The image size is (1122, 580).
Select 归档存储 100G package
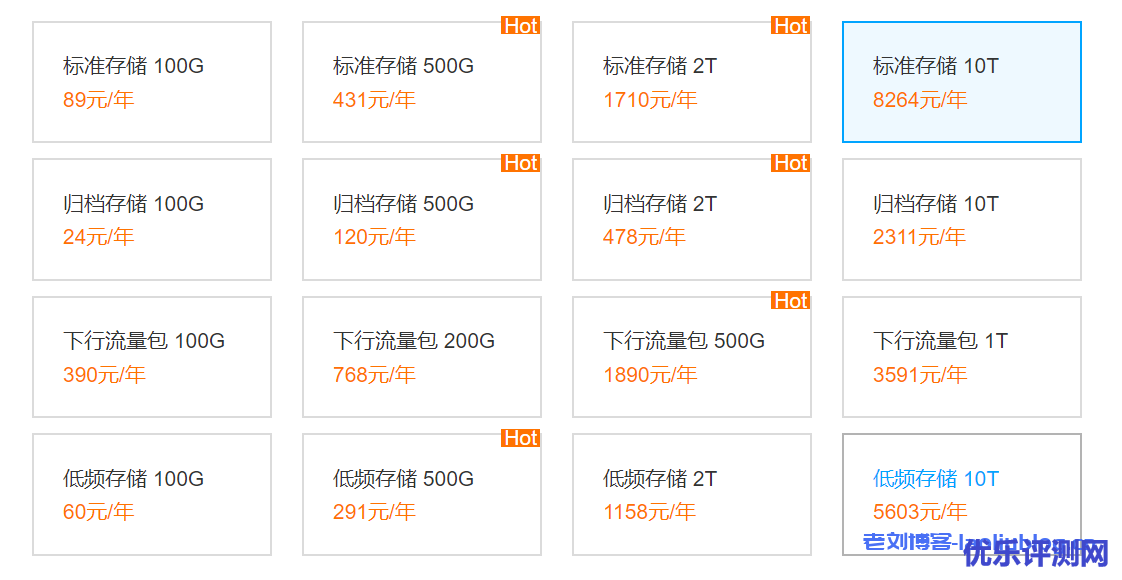(x=152, y=219)
